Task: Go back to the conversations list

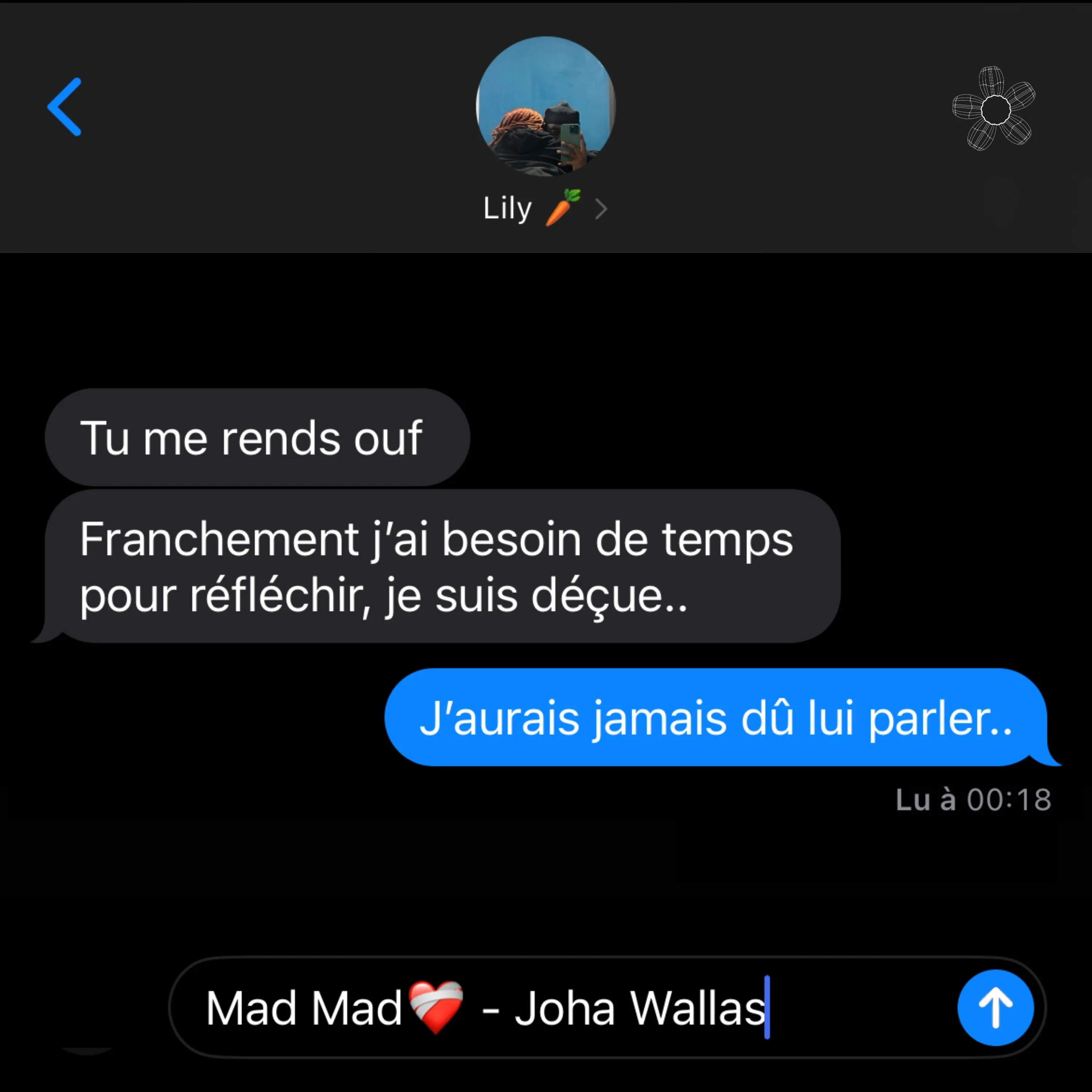Action: click(x=64, y=107)
